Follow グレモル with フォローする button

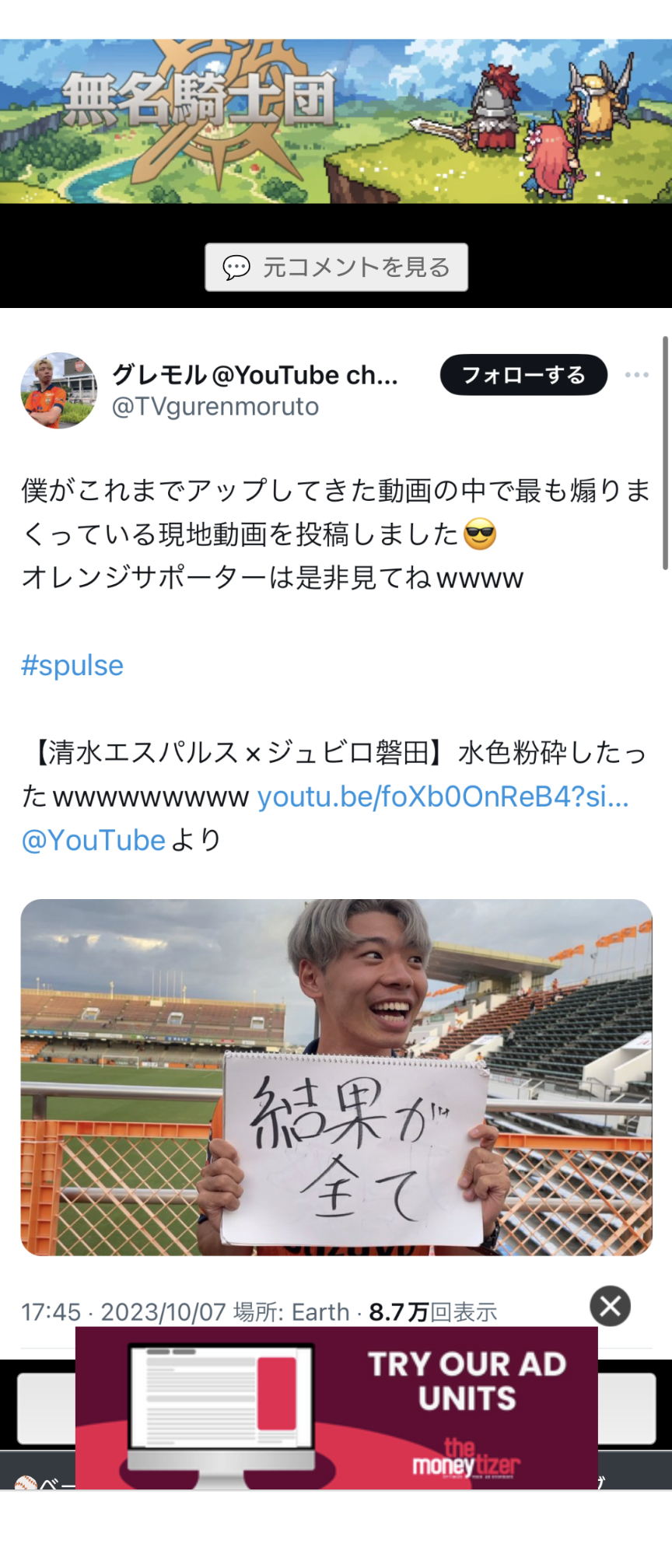click(523, 375)
